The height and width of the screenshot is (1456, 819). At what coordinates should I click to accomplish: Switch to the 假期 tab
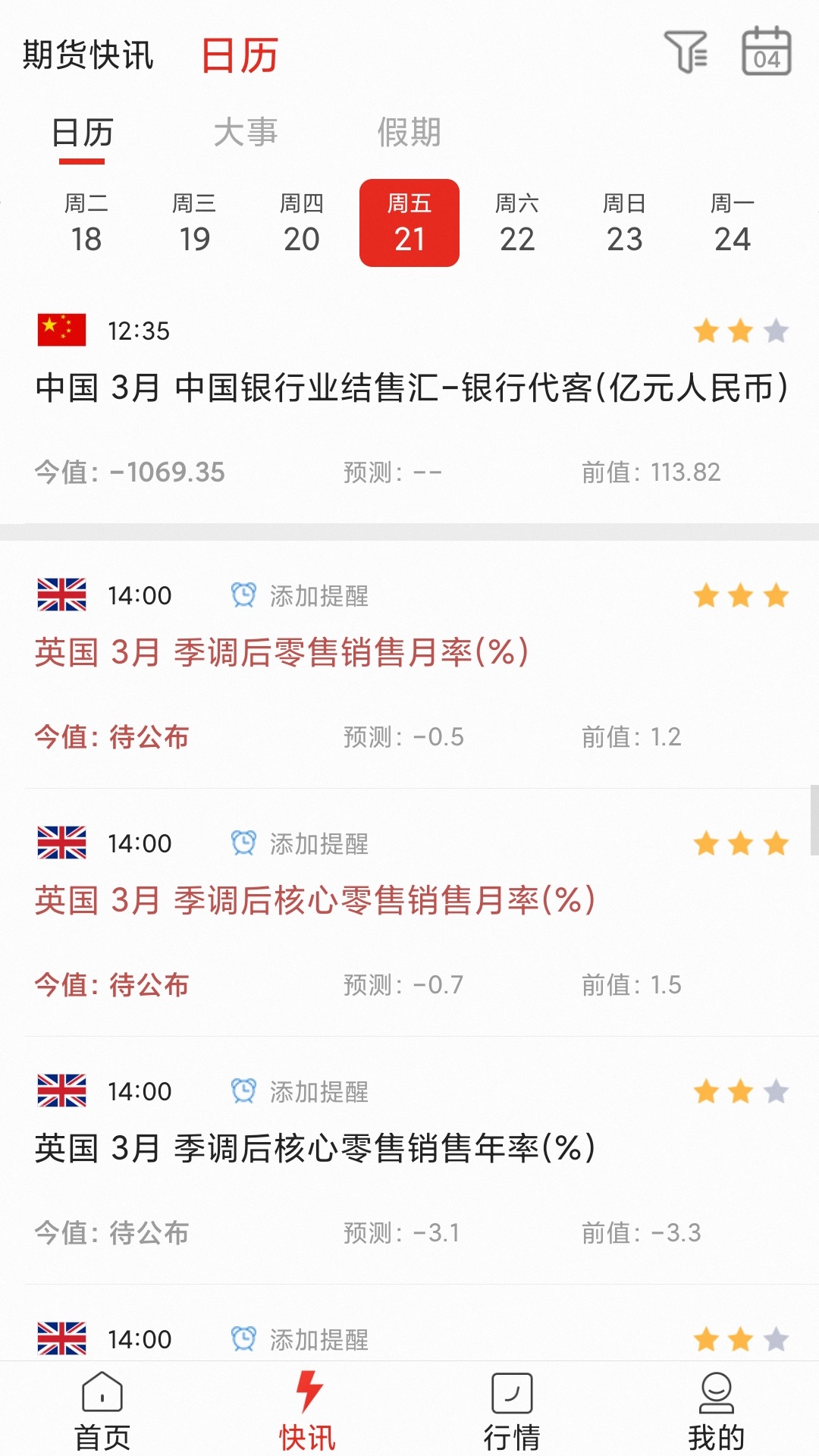point(409,133)
